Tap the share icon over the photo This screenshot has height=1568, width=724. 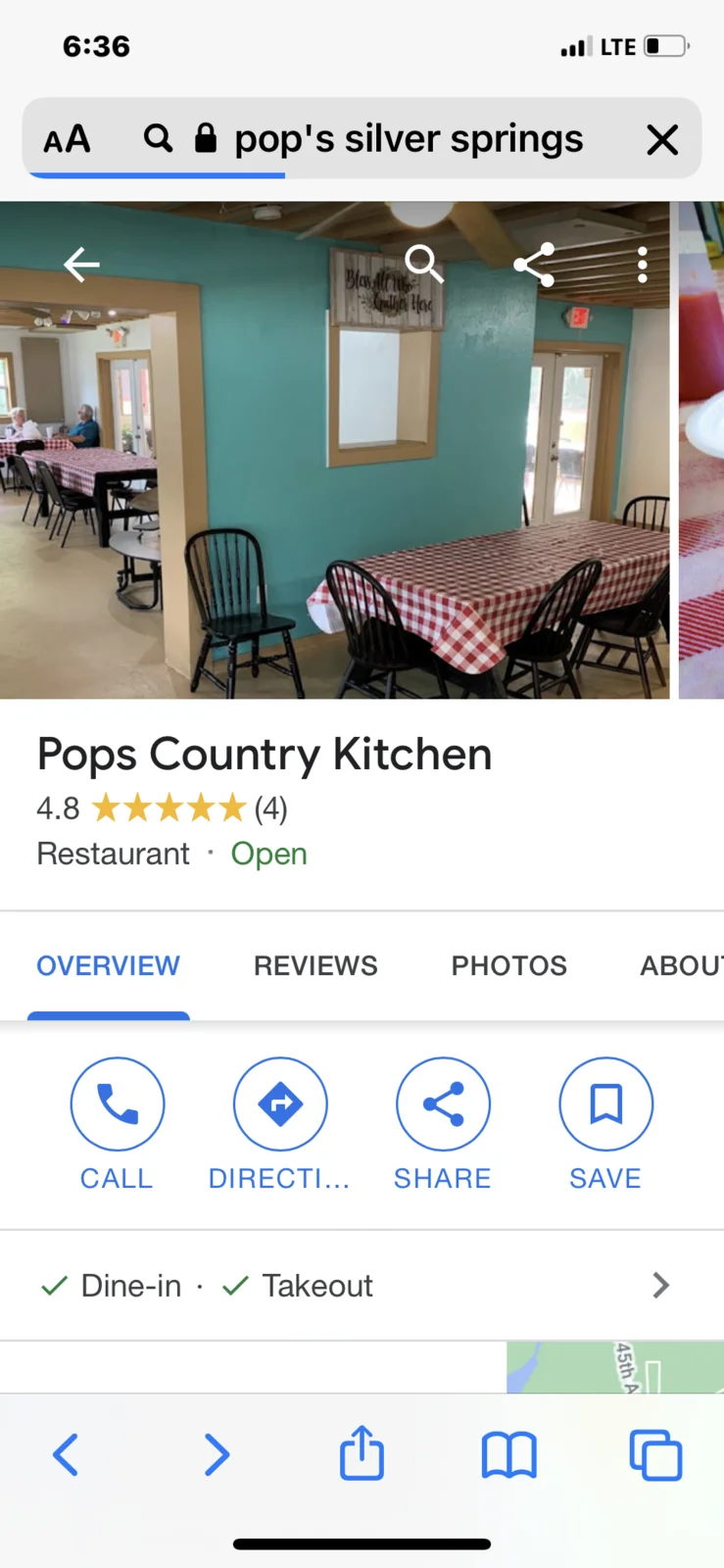point(534,265)
